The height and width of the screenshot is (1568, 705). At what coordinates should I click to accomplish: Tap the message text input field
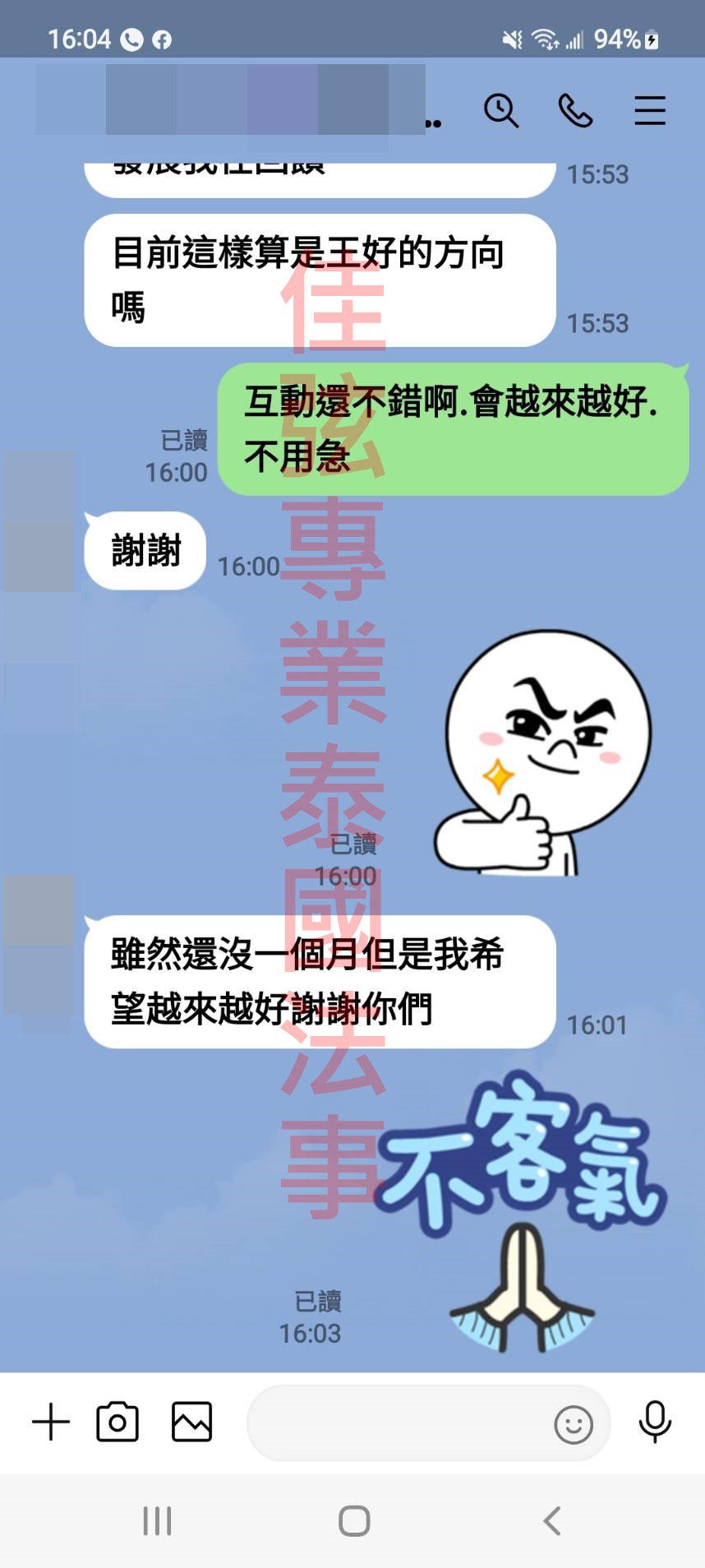pos(399,1423)
